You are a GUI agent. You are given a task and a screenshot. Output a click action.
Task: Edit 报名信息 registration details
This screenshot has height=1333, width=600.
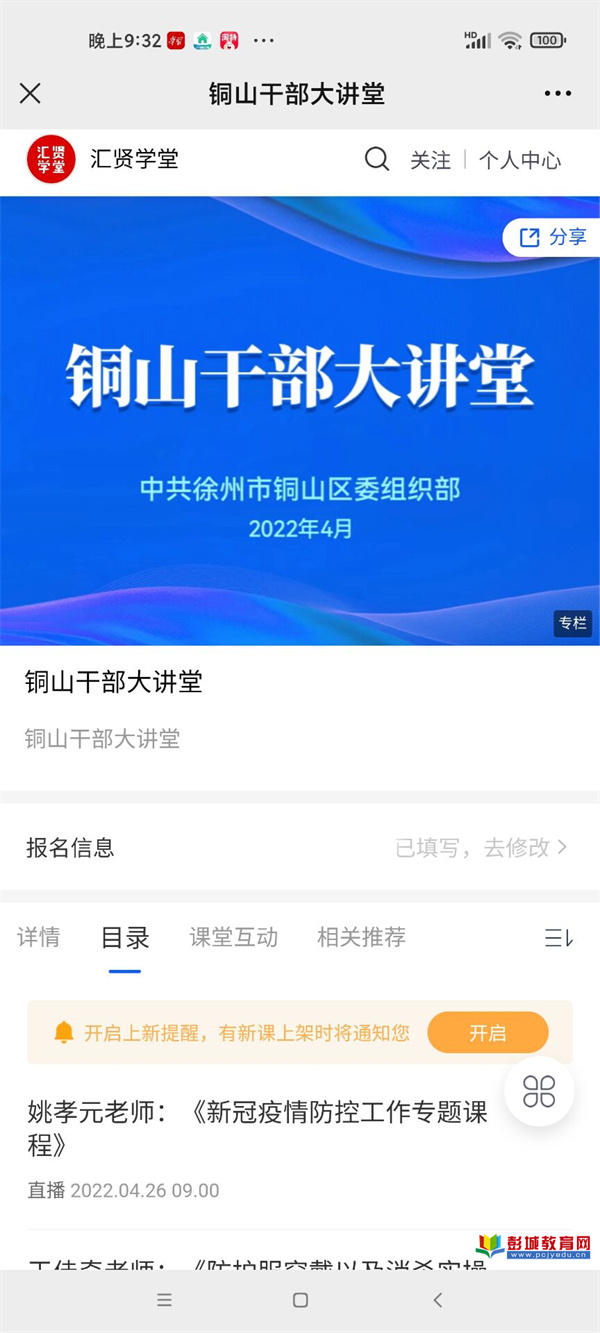[x=482, y=848]
